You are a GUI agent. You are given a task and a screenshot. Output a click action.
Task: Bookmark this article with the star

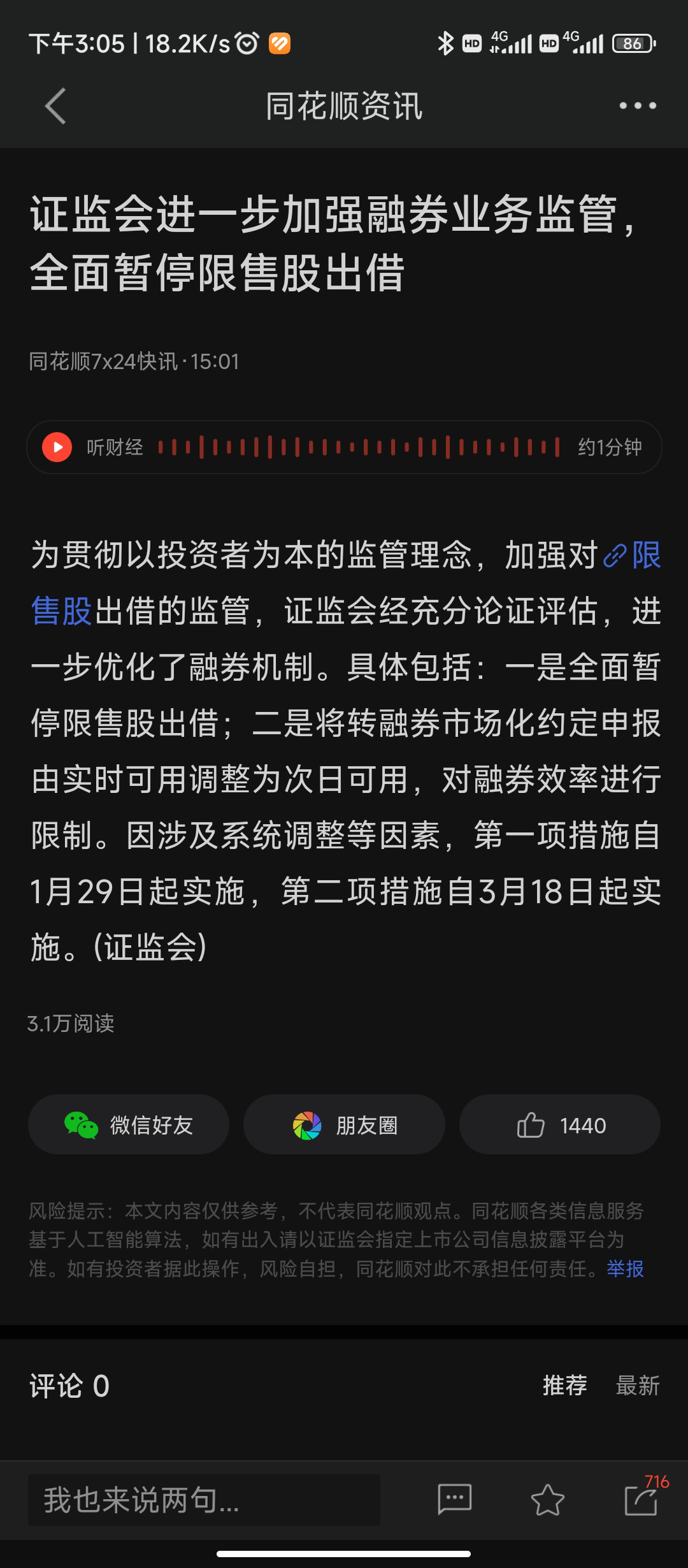coord(547,1499)
